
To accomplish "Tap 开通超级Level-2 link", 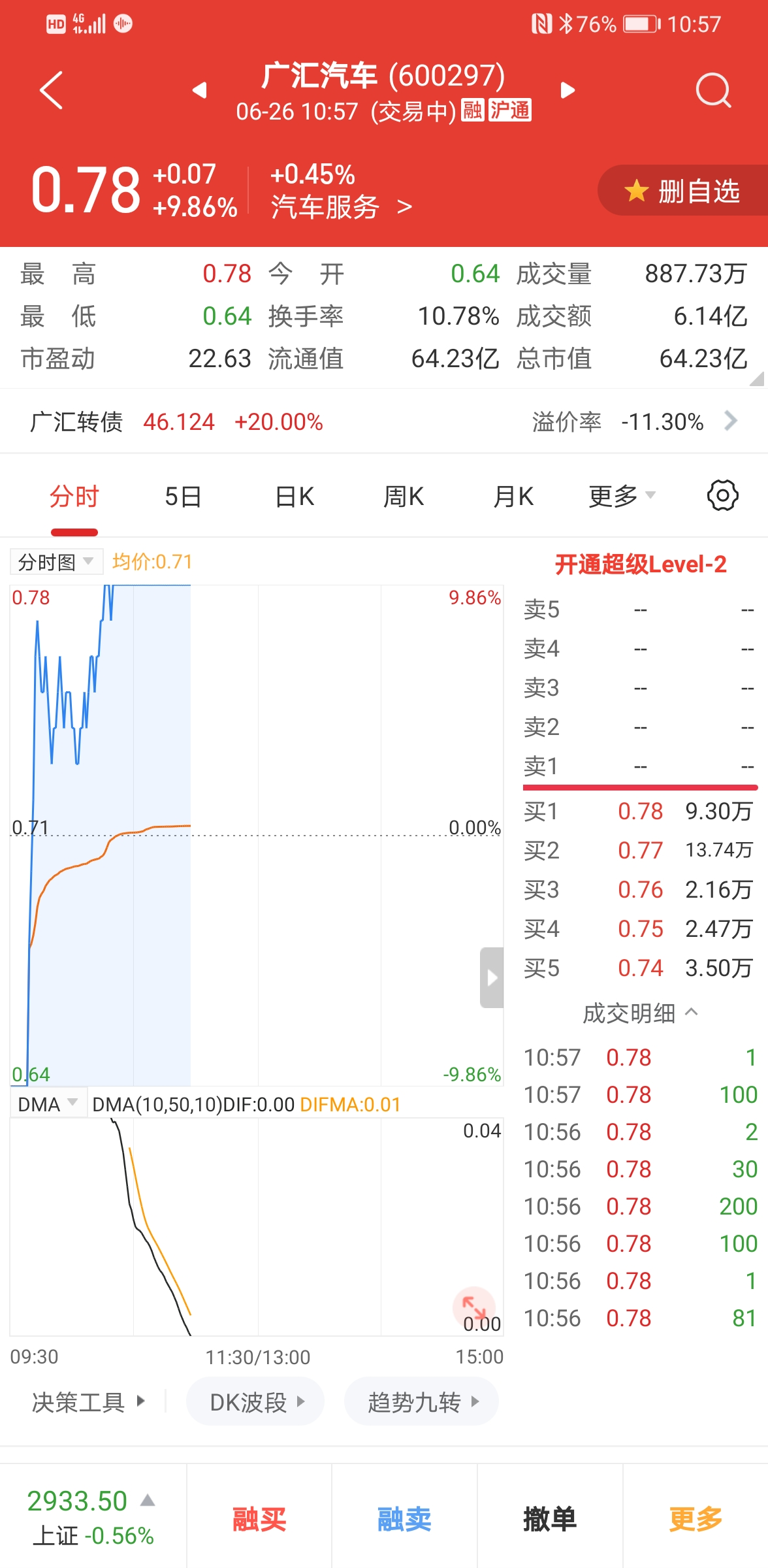I will (640, 564).
